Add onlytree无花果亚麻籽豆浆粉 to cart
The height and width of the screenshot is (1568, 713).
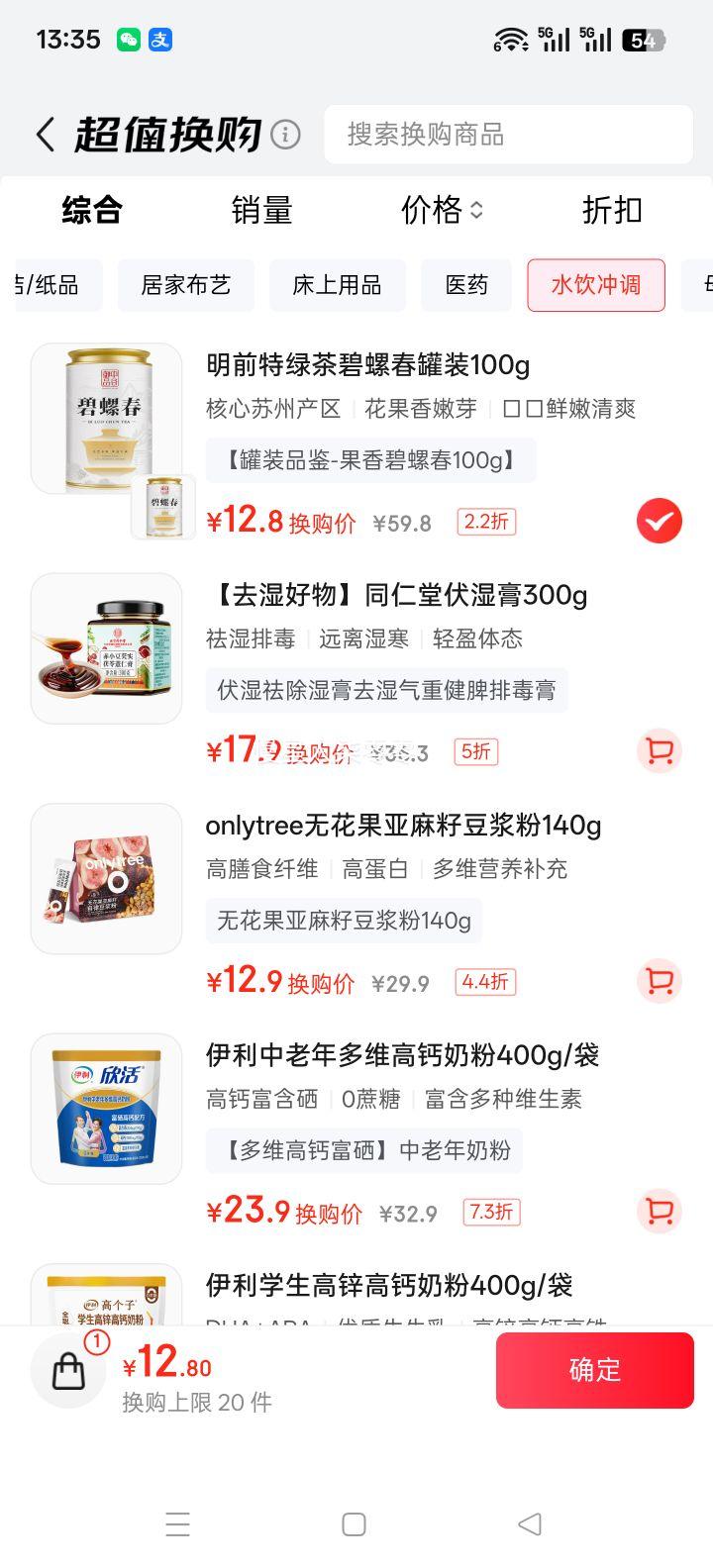[x=659, y=981]
